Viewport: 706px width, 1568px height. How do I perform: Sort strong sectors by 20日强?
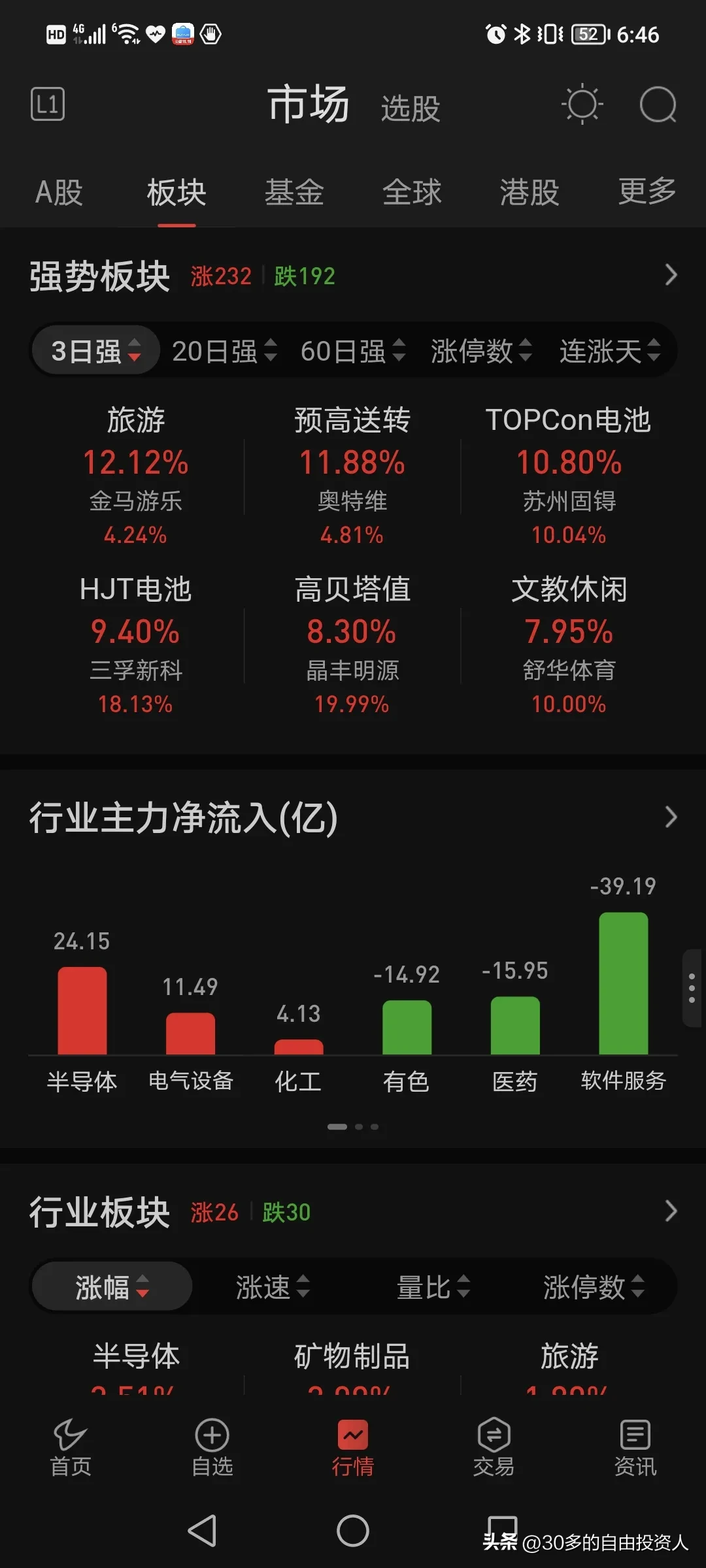pyautogui.click(x=225, y=351)
